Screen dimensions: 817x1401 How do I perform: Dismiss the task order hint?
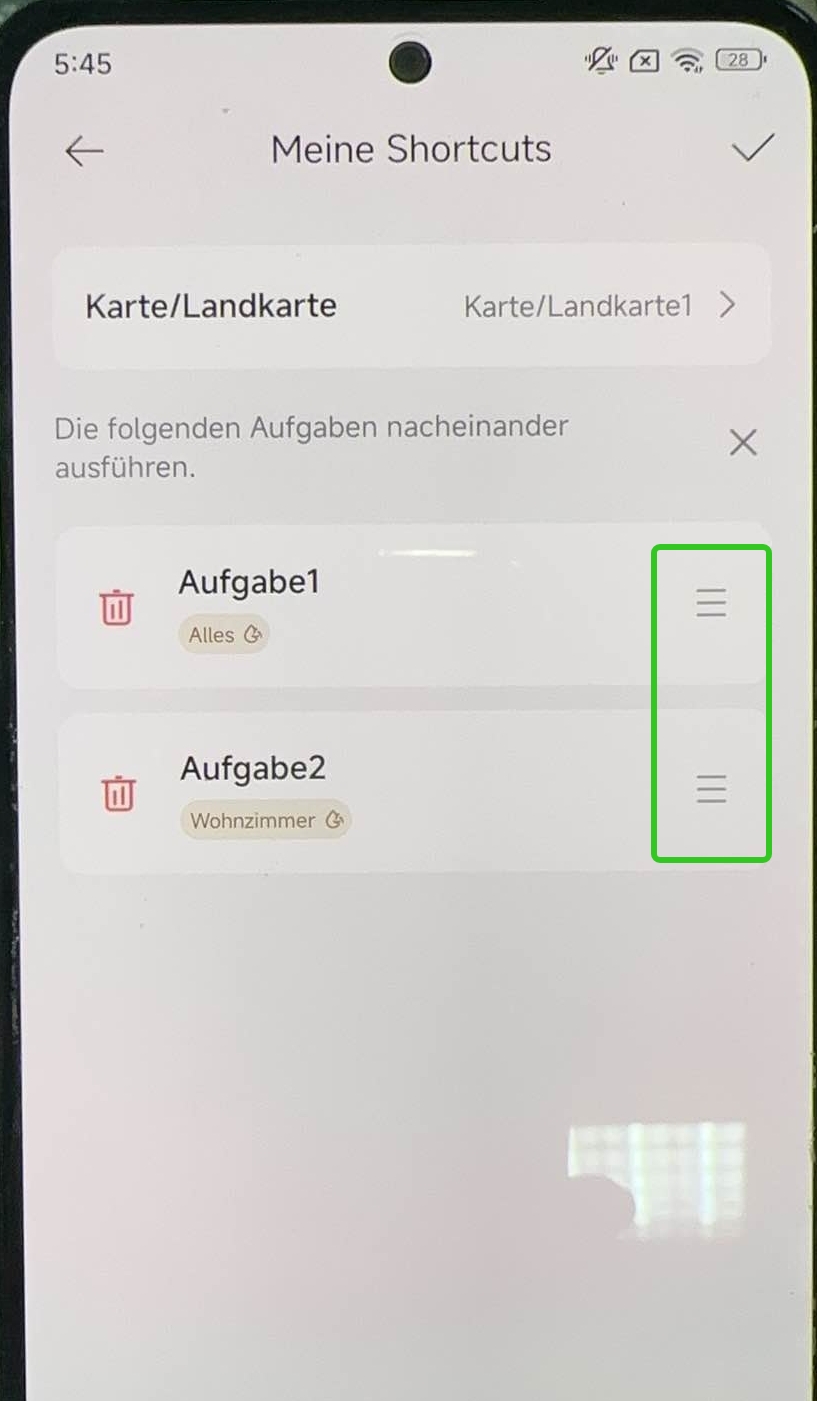(743, 443)
